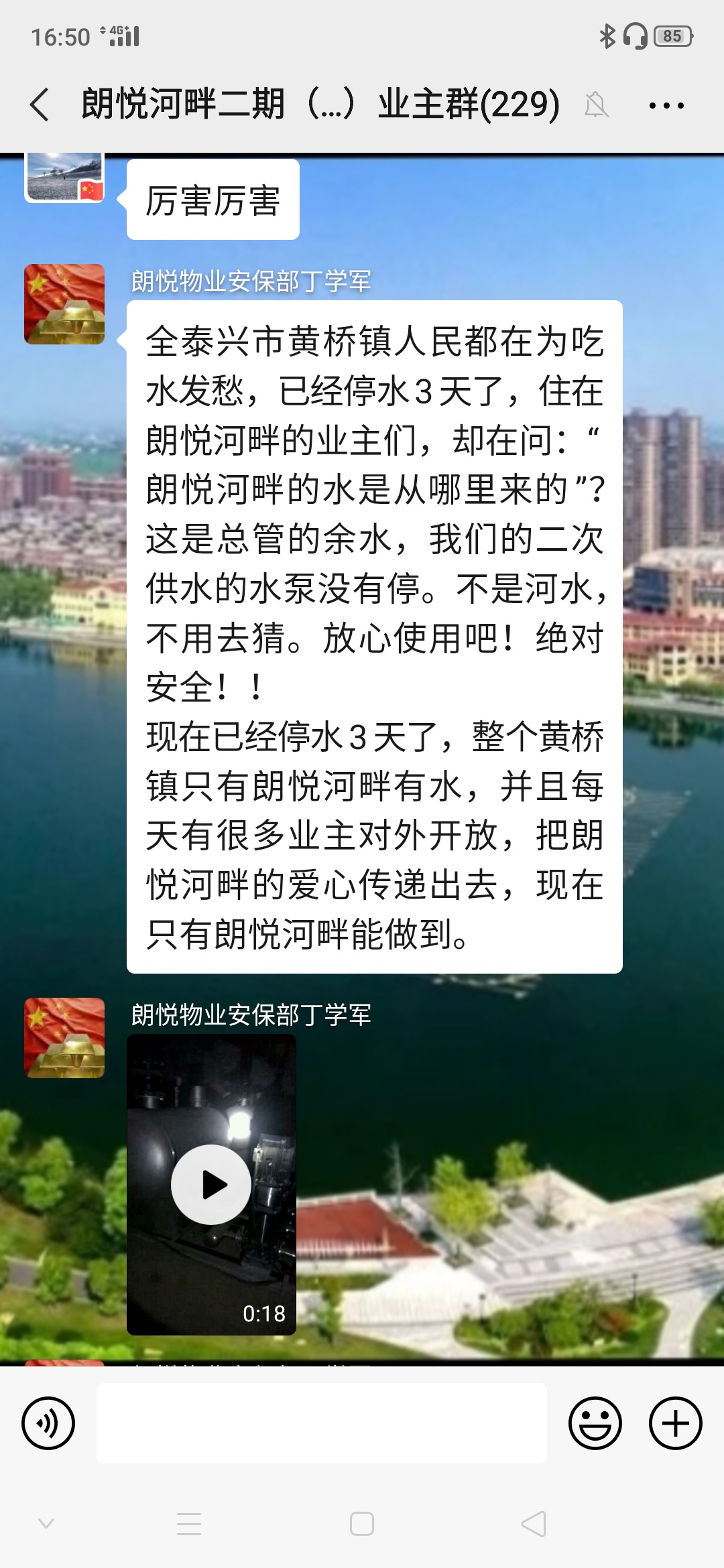Go back from the group chat
The image size is (724, 1568).
pyautogui.click(x=40, y=105)
